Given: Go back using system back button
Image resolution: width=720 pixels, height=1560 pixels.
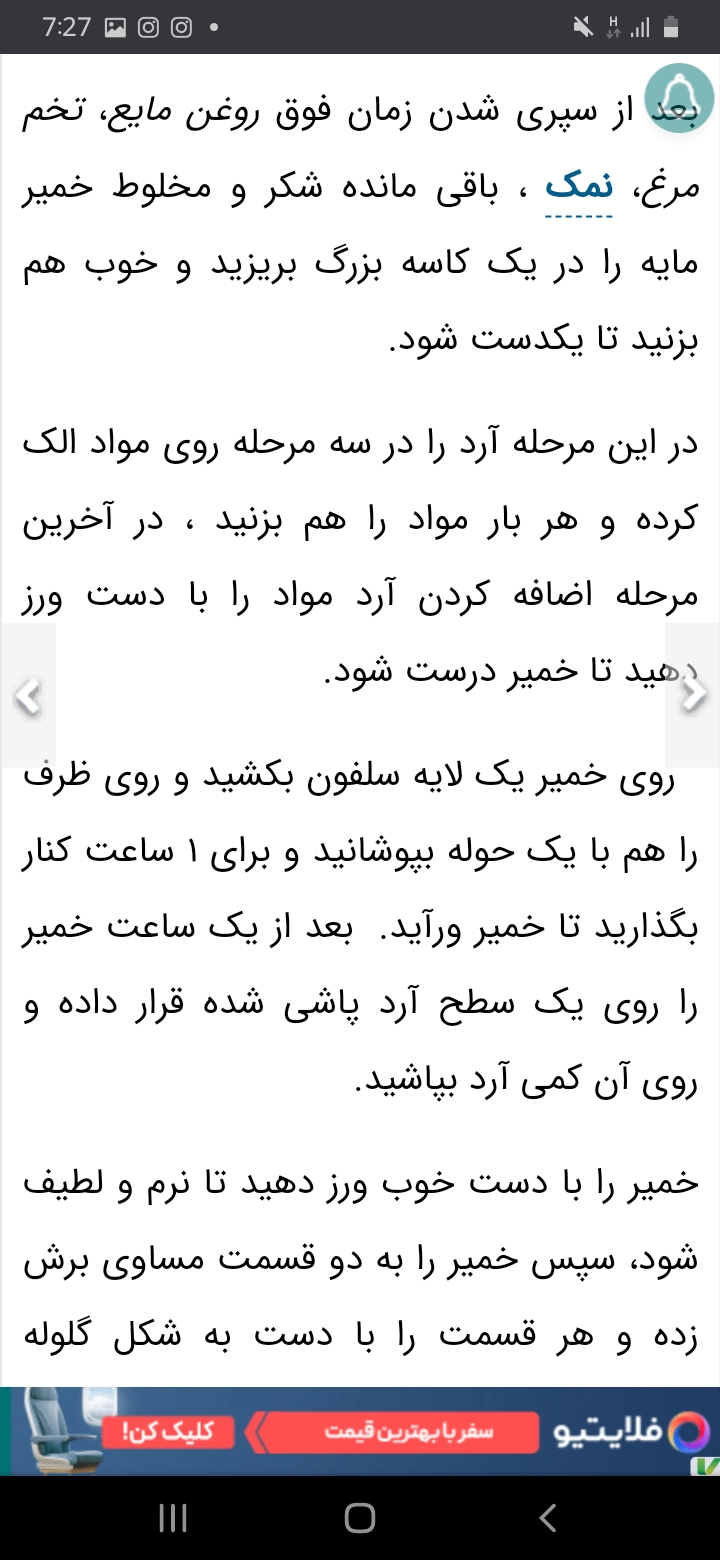Looking at the screenshot, I should (547, 1518).
